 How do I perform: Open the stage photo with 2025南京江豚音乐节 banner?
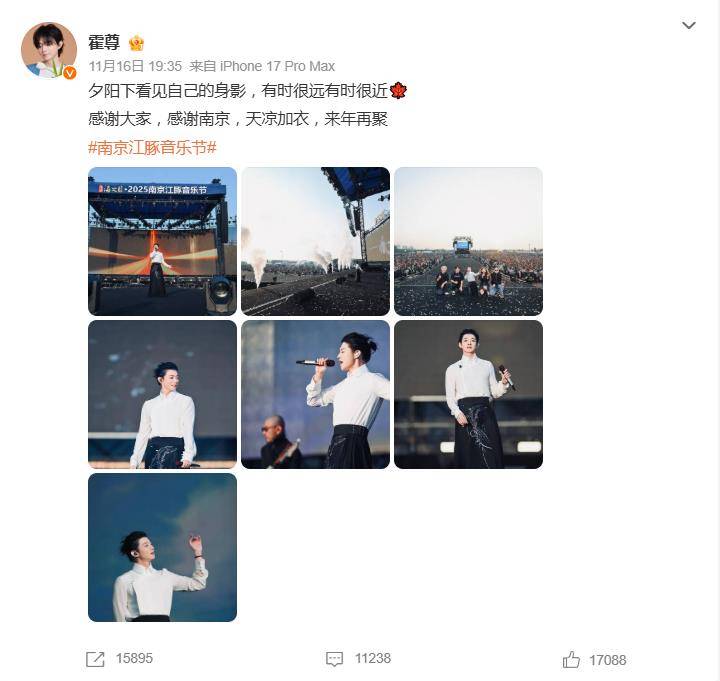click(x=162, y=241)
